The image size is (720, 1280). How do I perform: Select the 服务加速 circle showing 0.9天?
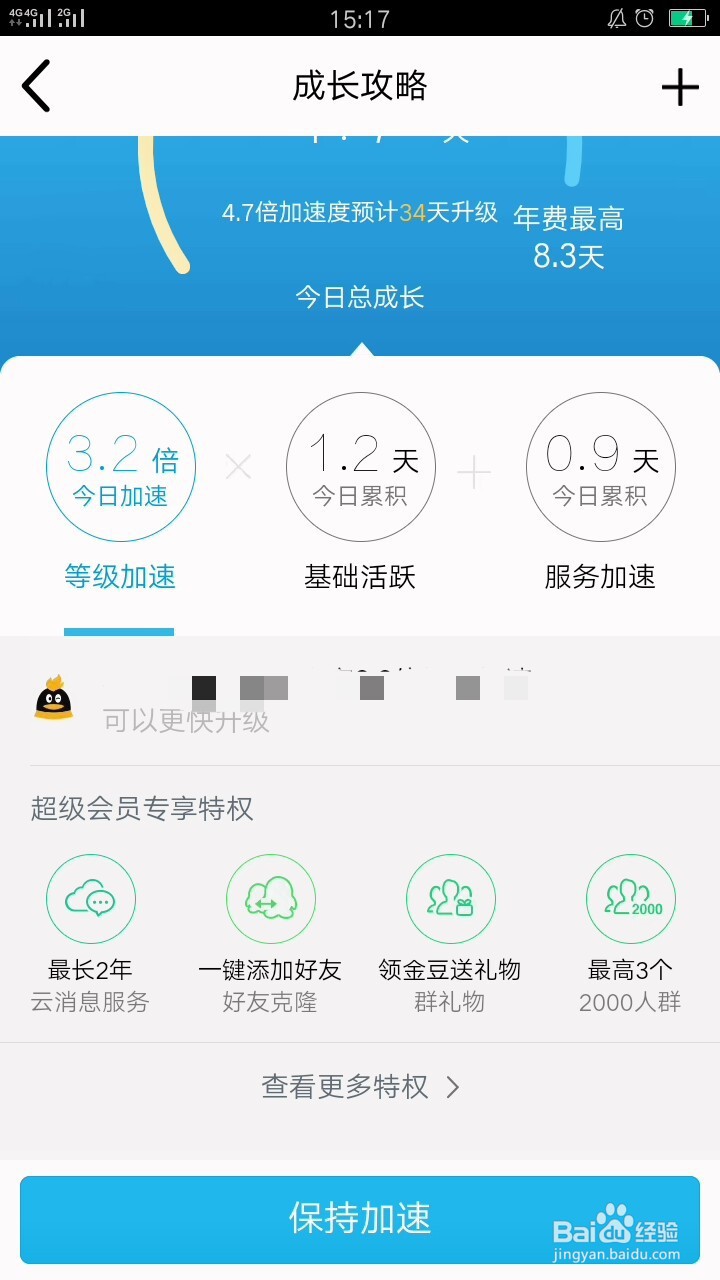click(x=600, y=467)
